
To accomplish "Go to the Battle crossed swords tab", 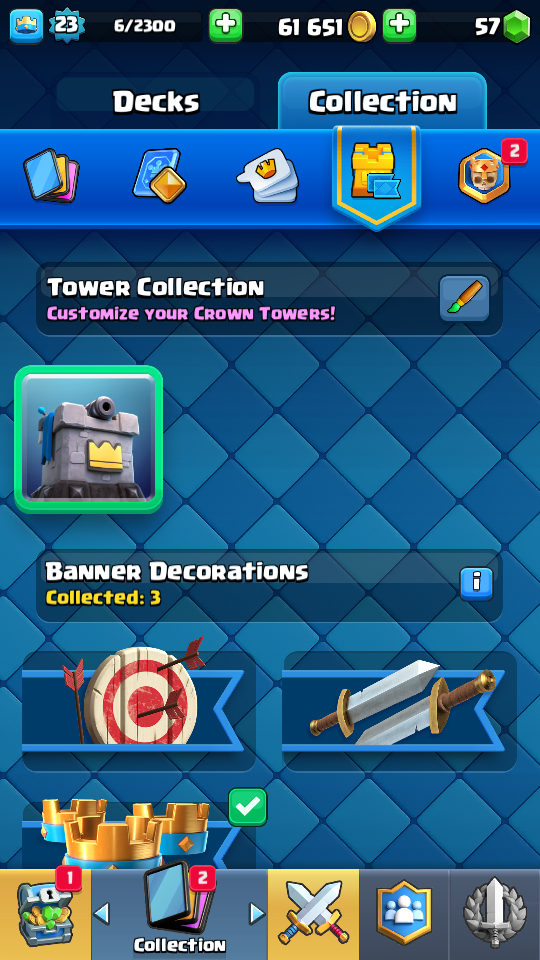I will [313, 914].
